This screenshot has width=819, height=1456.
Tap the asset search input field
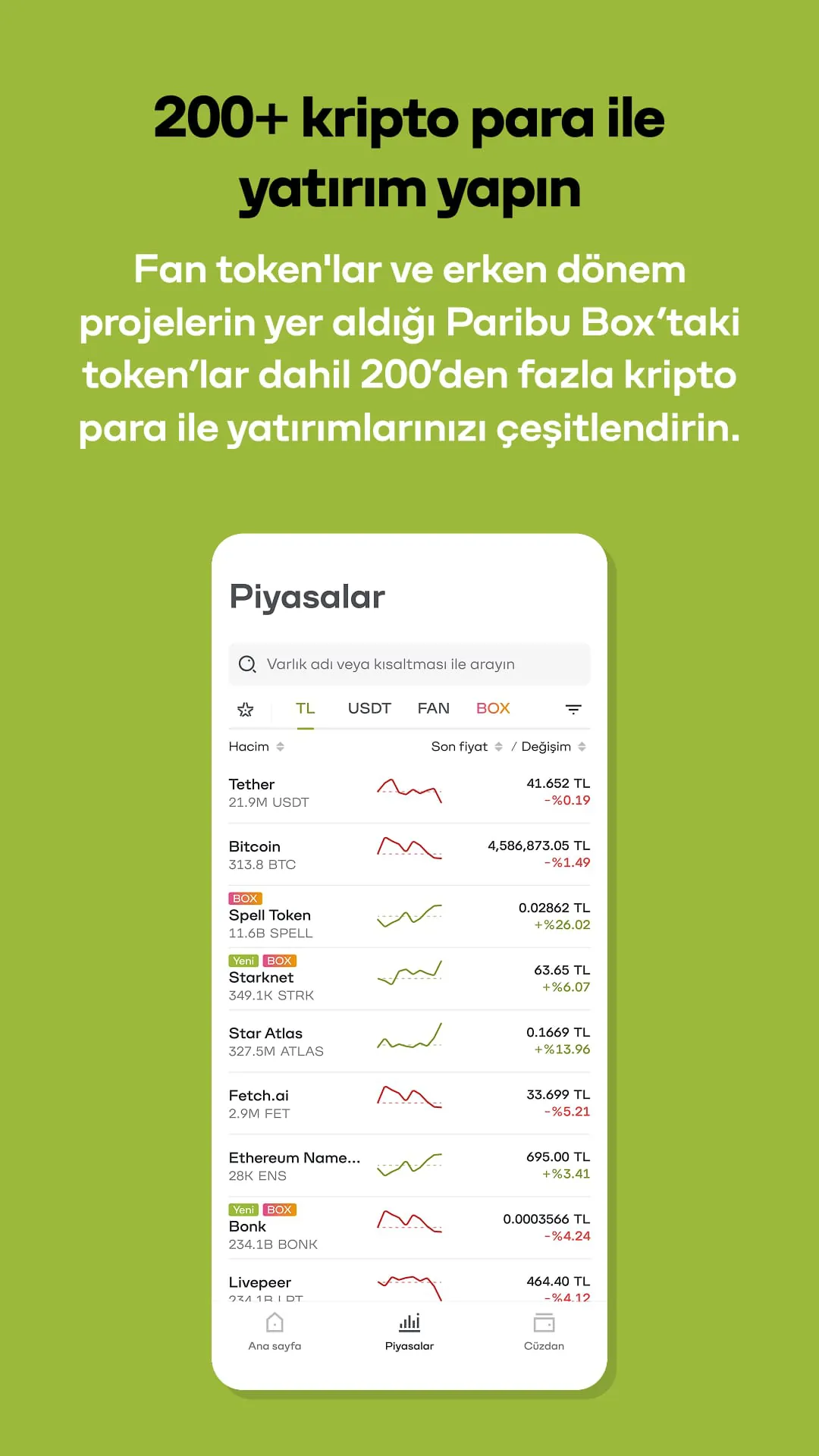point(409,664)
